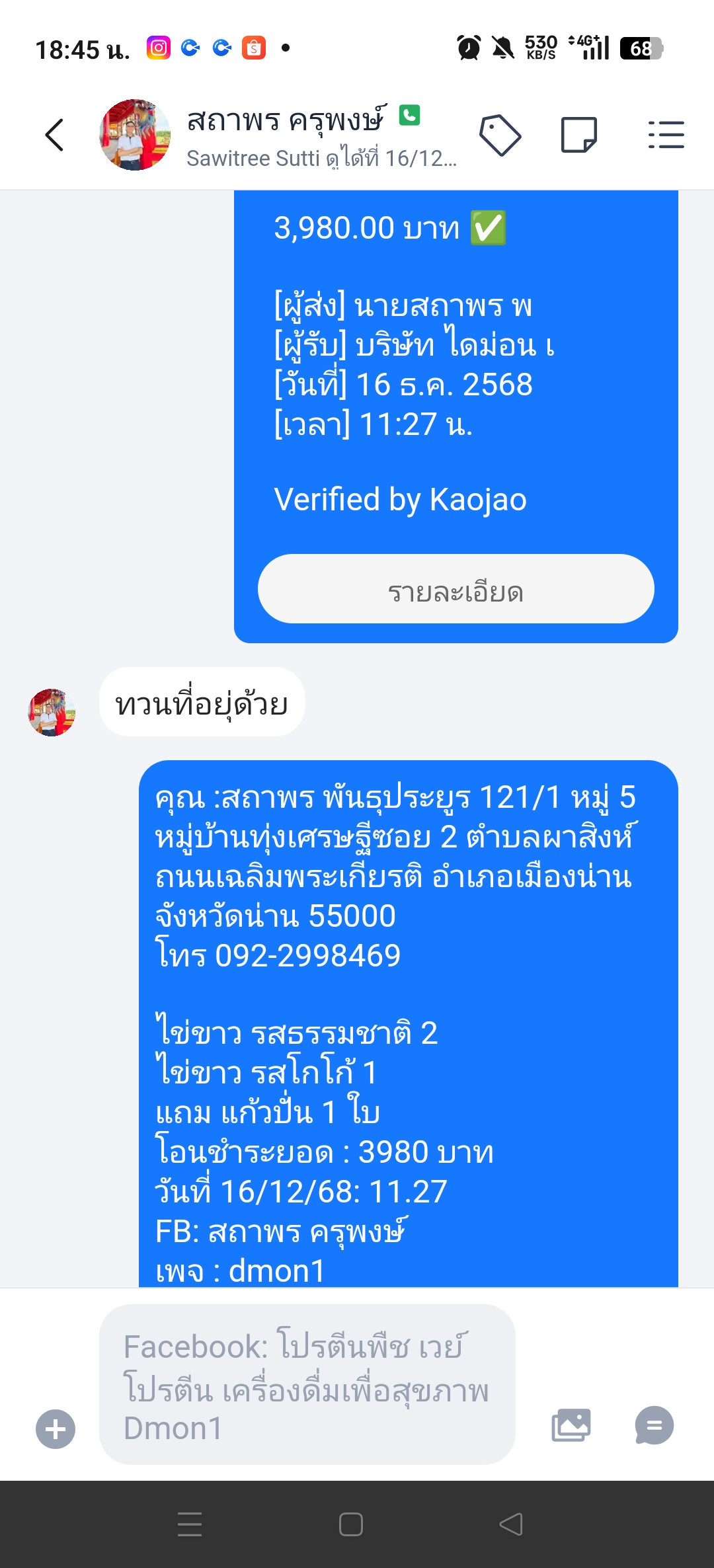The image size is (714, 1568).
Task: Open the note icon
Action: tap(579, 135)
